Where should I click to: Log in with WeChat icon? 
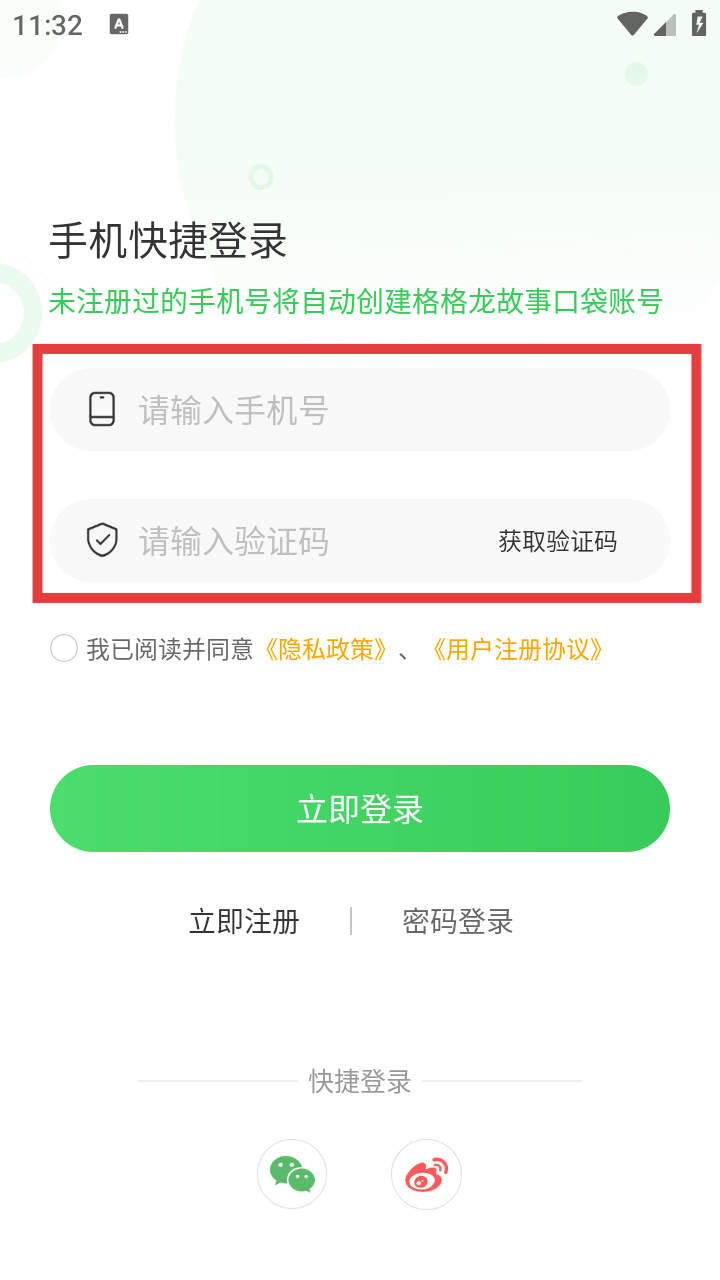[x=292, y=1175]
